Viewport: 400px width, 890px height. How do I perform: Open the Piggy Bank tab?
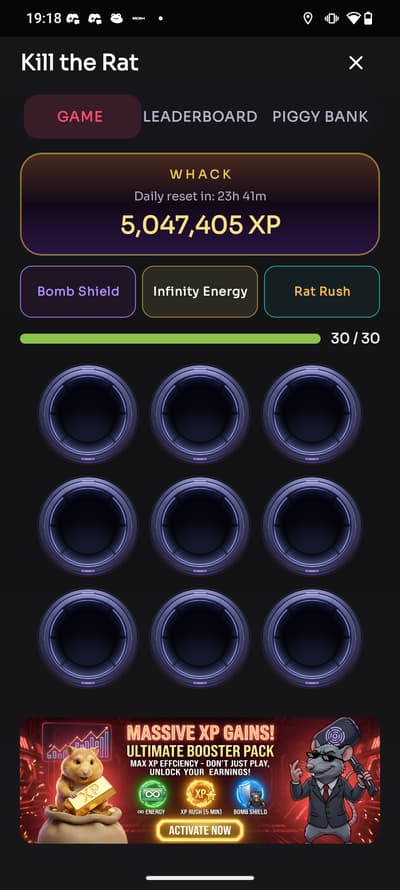[x=320, y=116]
